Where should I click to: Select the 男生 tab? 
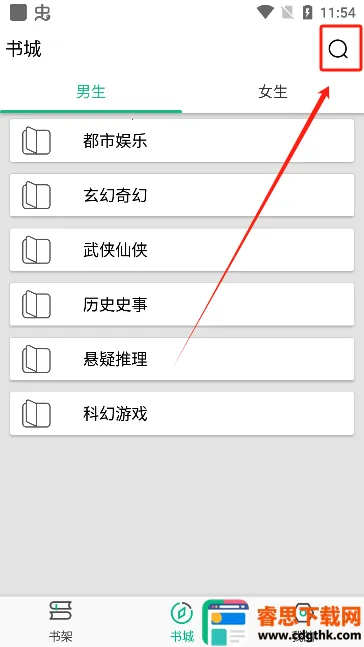[91, 92]
